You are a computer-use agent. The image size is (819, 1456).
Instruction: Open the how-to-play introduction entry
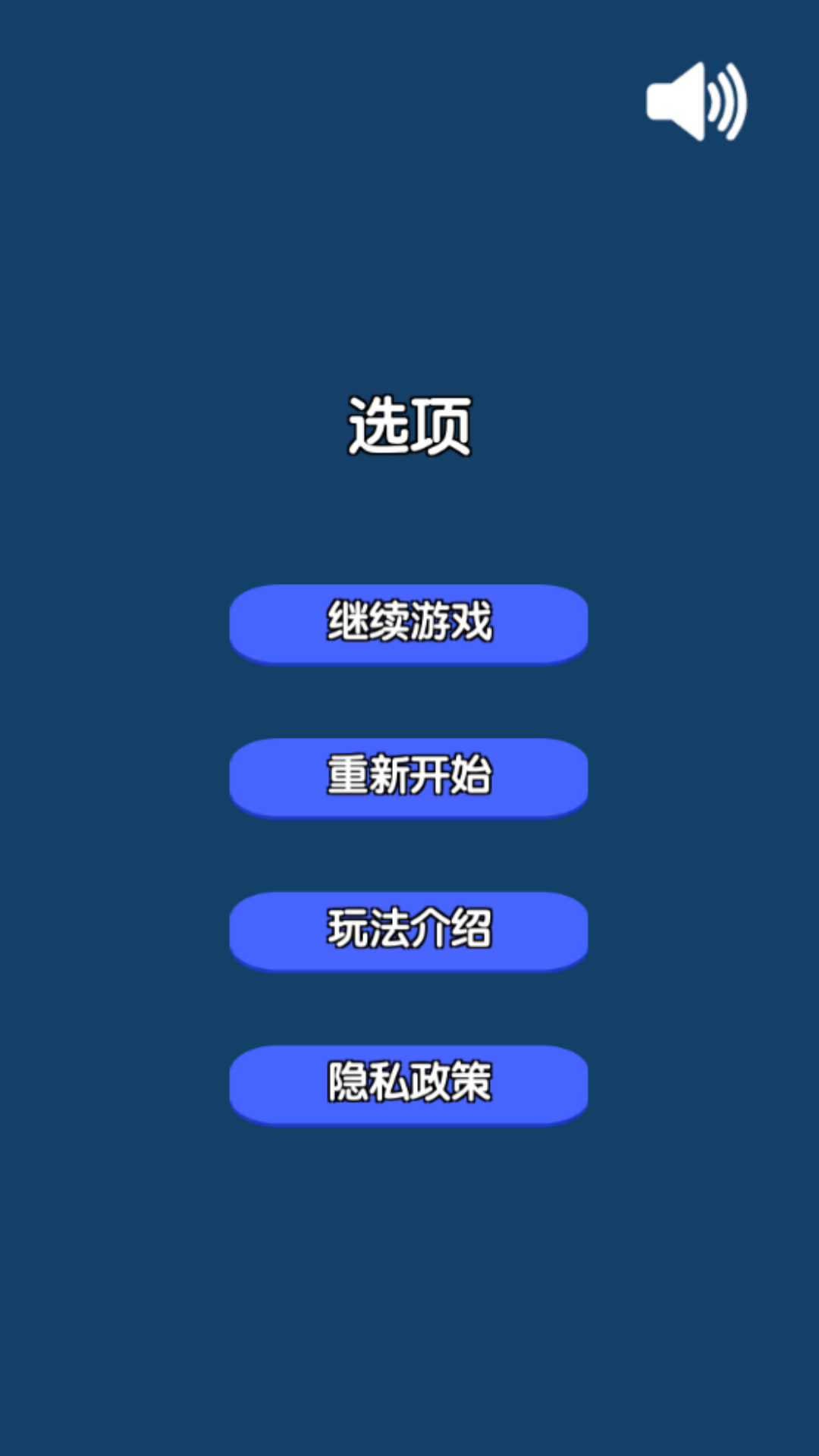coord(409,930)
